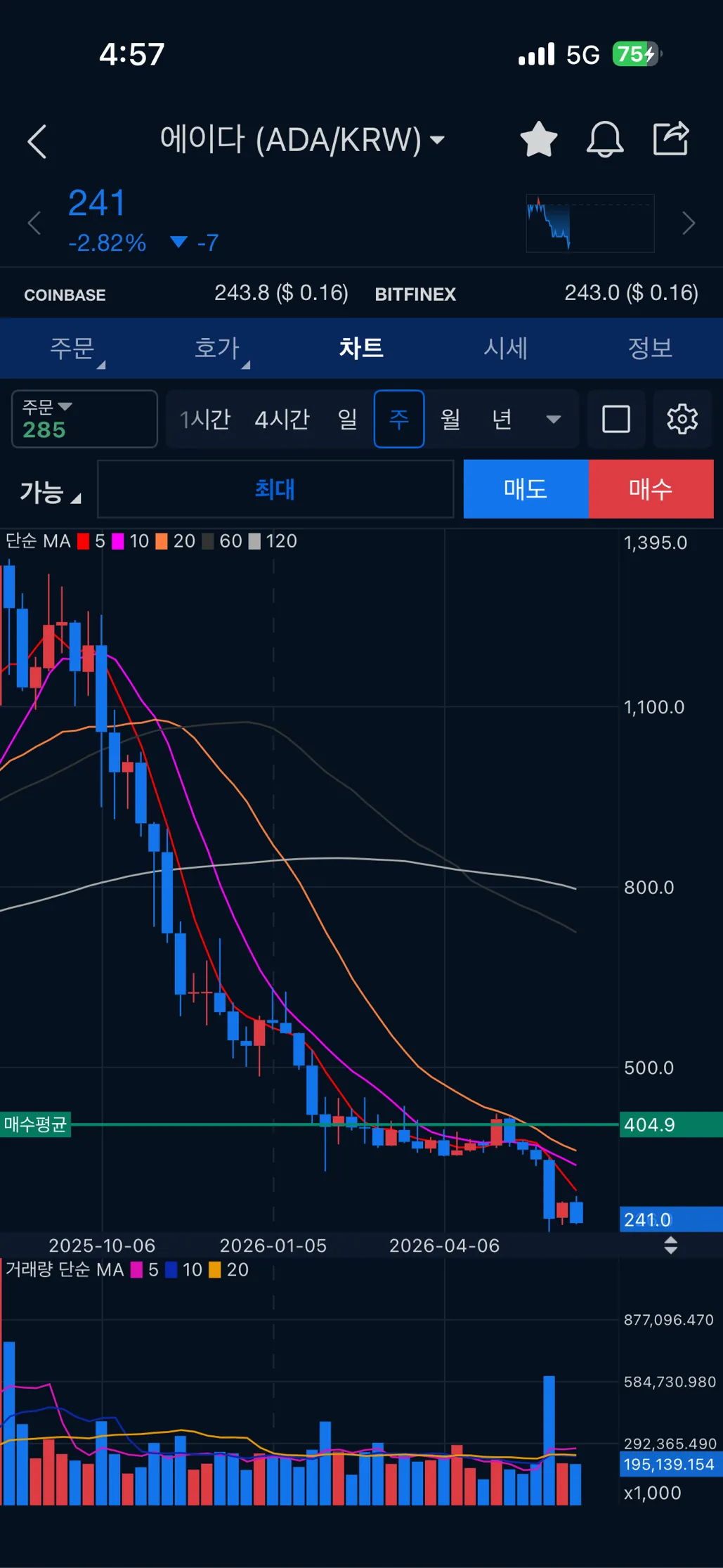723x1568 pixels.
Task: Select the 월 monthly interval
Action: pyautogui.click(x=450, y=420)
